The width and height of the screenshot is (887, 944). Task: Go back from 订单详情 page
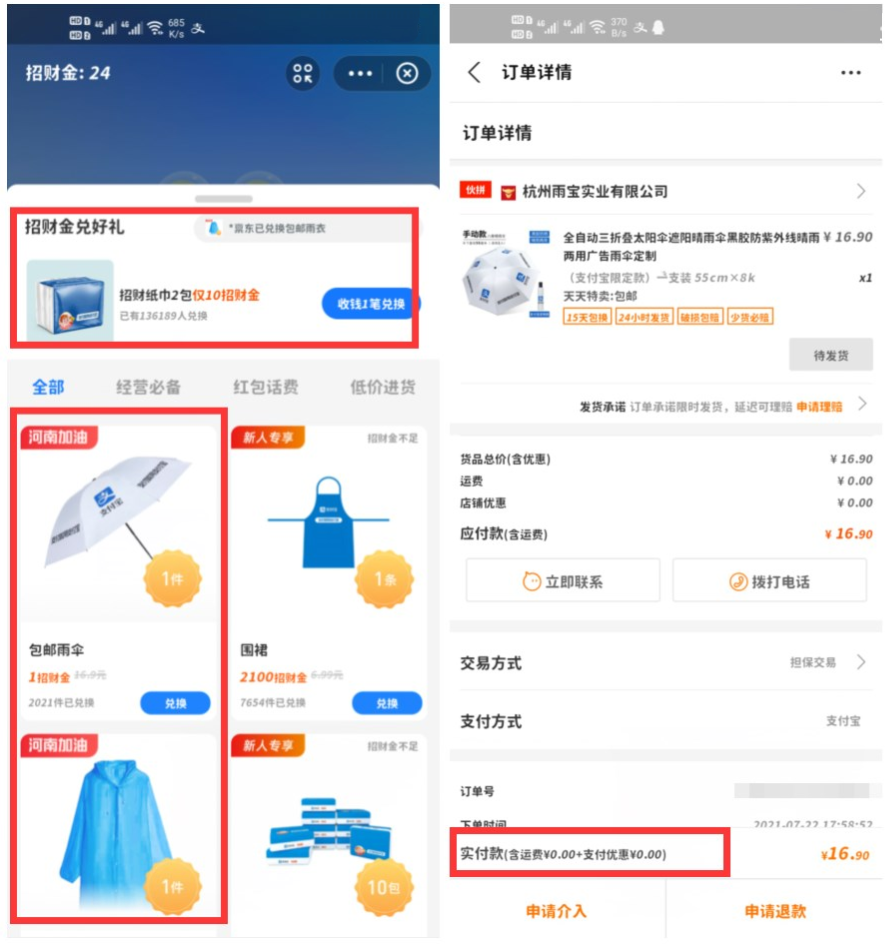point(475,72)
